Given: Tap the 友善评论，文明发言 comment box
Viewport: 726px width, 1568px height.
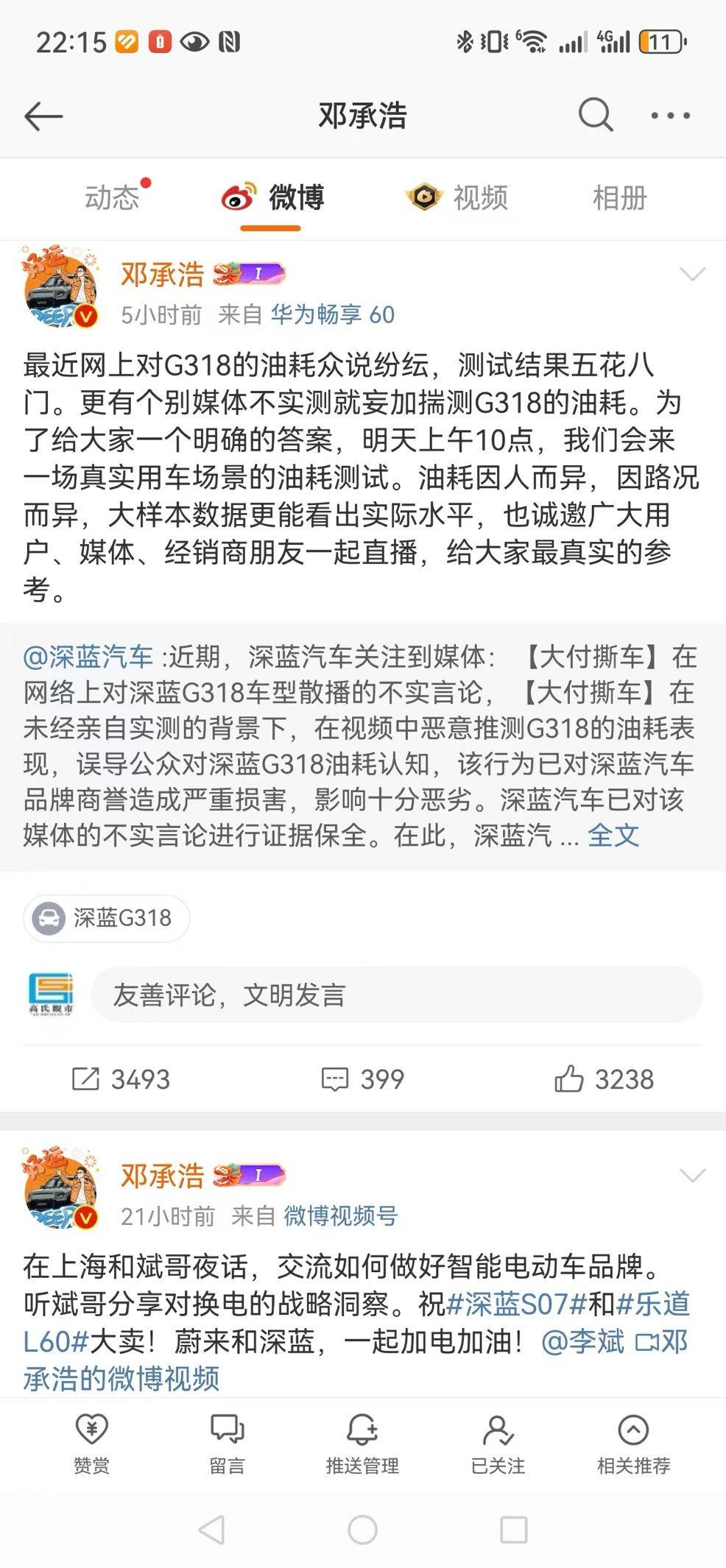Looking at the screenshot, I should [x=397, y=995].
